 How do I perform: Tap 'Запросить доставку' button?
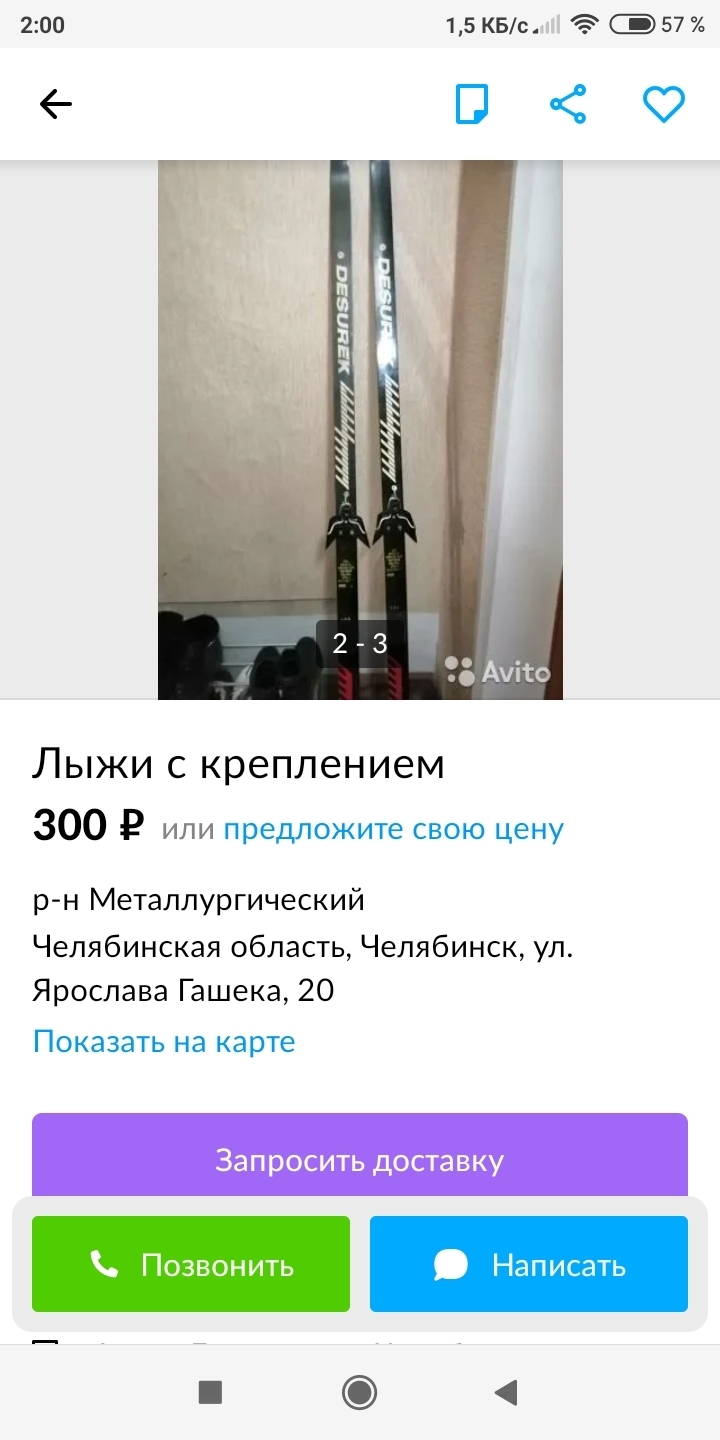point(360,1160)
